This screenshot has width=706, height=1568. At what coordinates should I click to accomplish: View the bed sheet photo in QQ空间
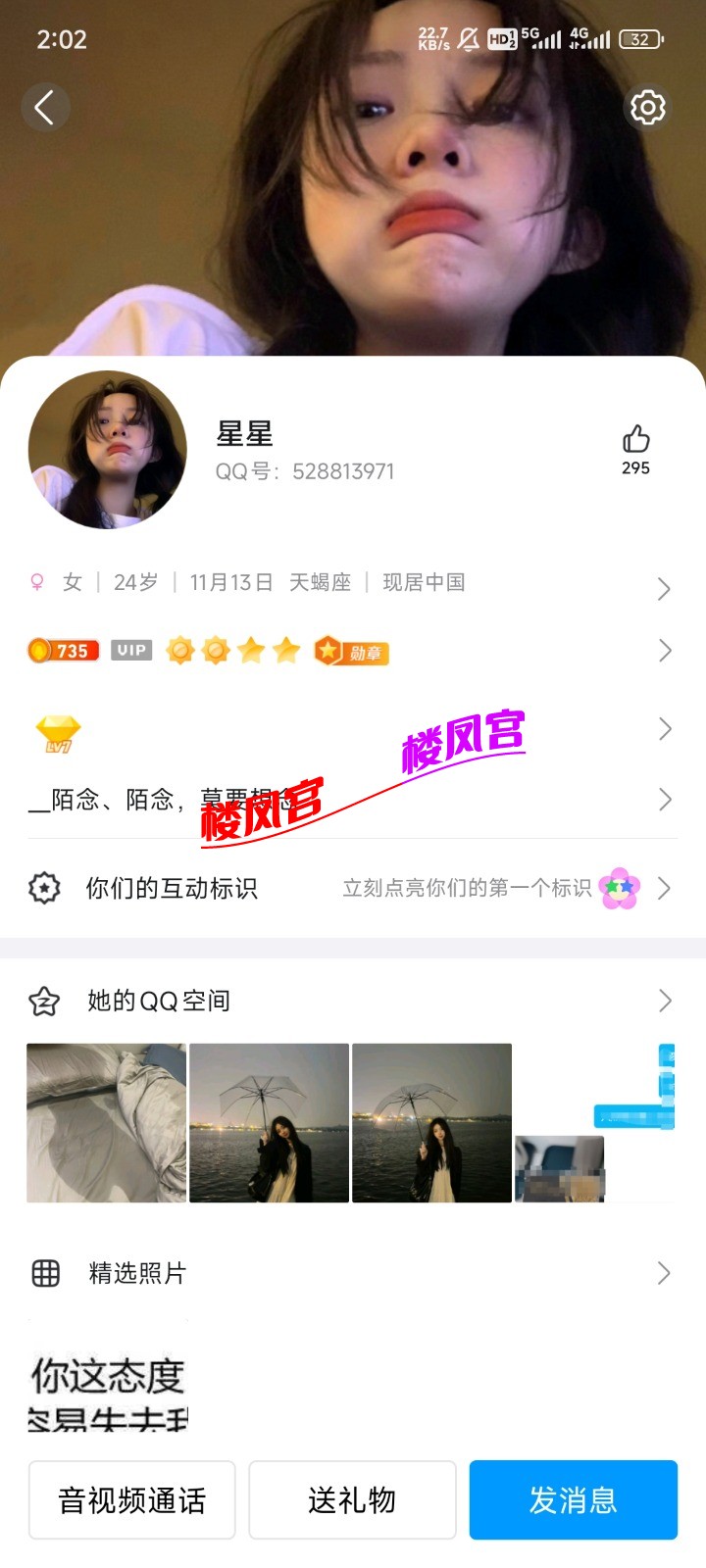[x=106, y=1123]
